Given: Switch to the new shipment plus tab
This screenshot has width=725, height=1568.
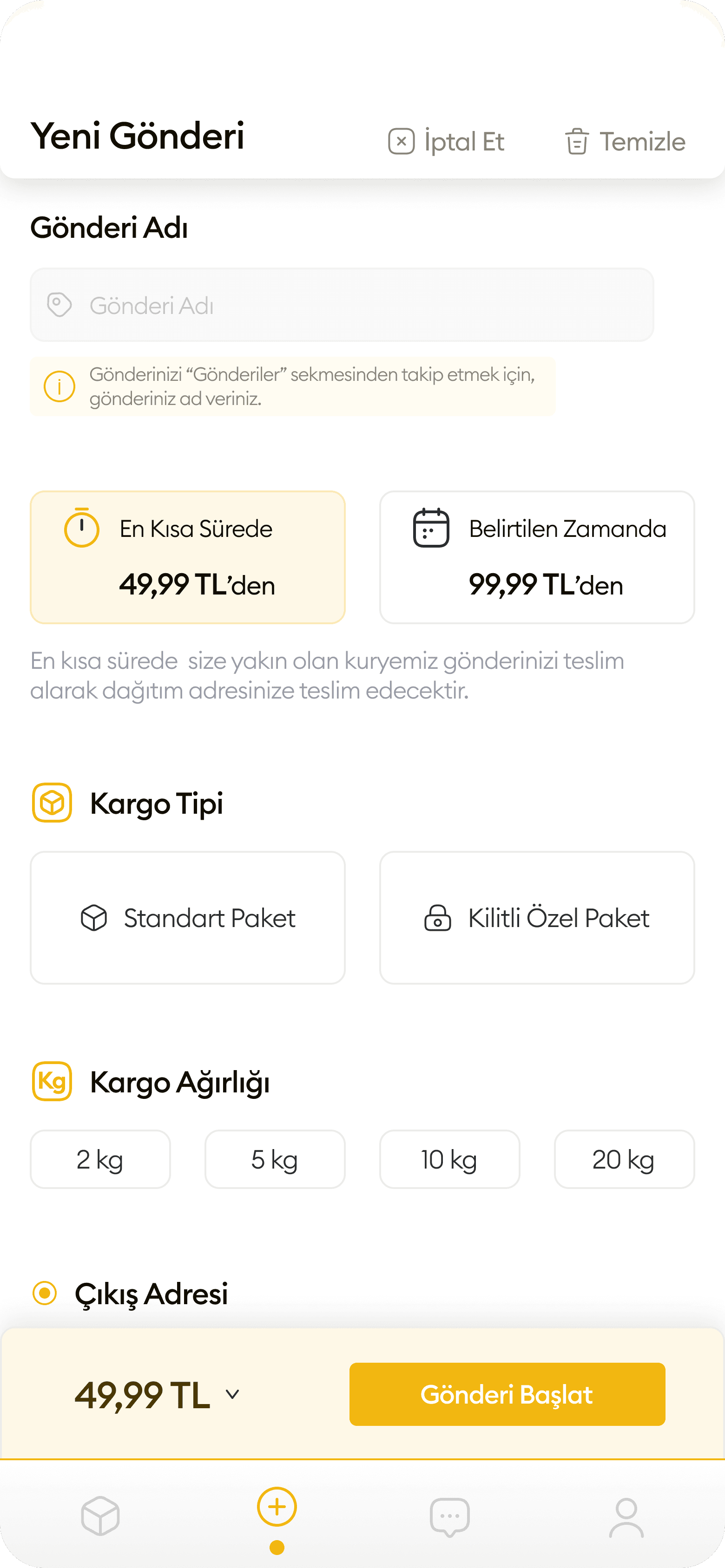Looking at the screenshot, I should point(277,1508).
